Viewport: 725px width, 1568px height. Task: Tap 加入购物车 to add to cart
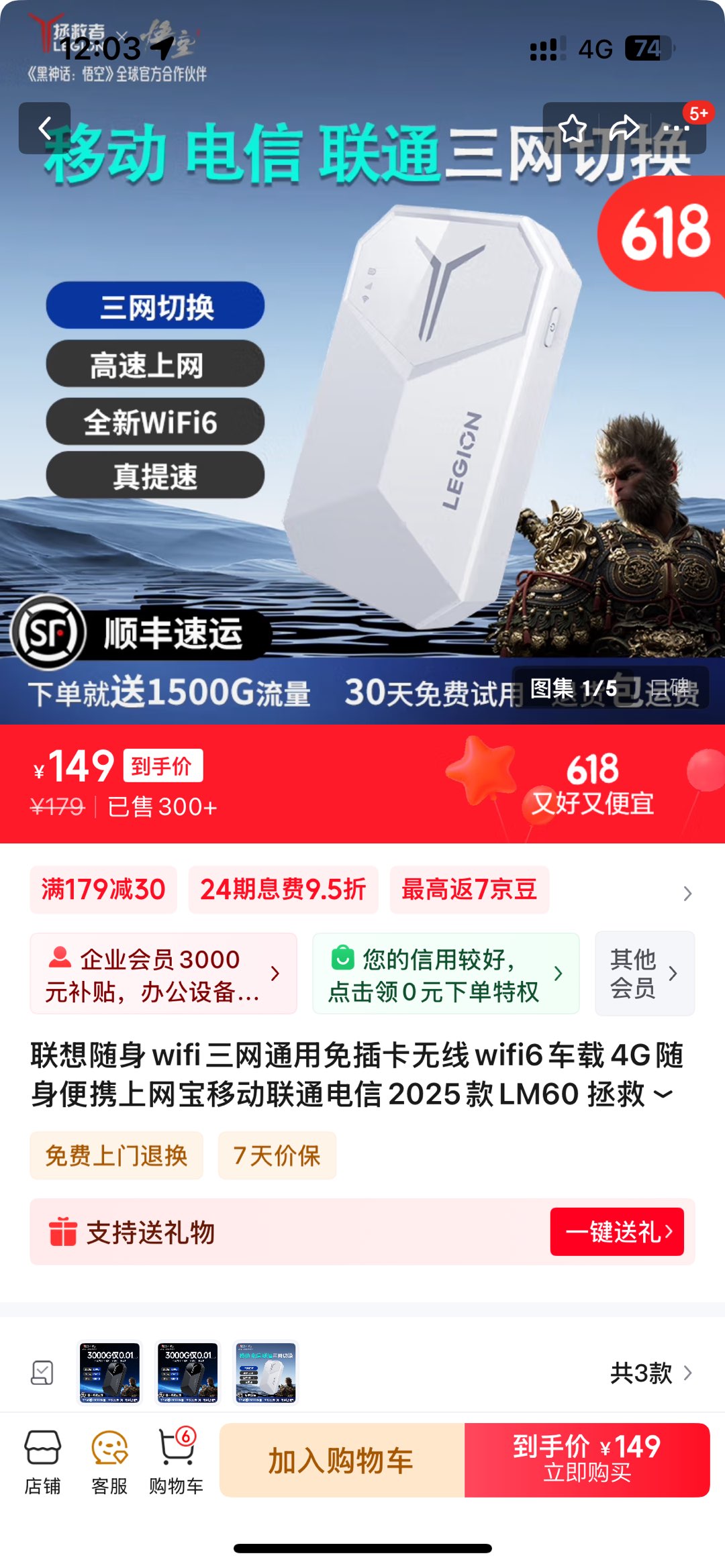pyautogui.click(x=342, y=1460)
